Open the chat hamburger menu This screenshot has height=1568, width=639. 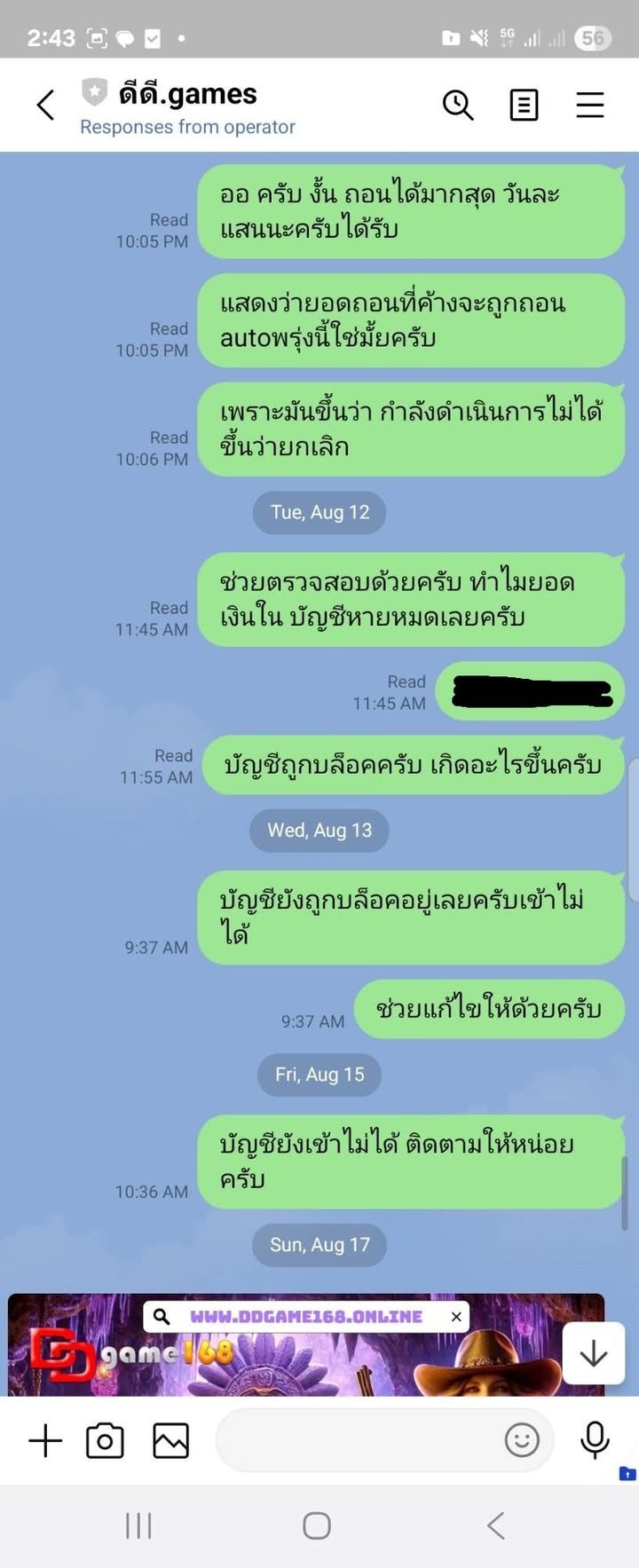(x=589, y=105)
